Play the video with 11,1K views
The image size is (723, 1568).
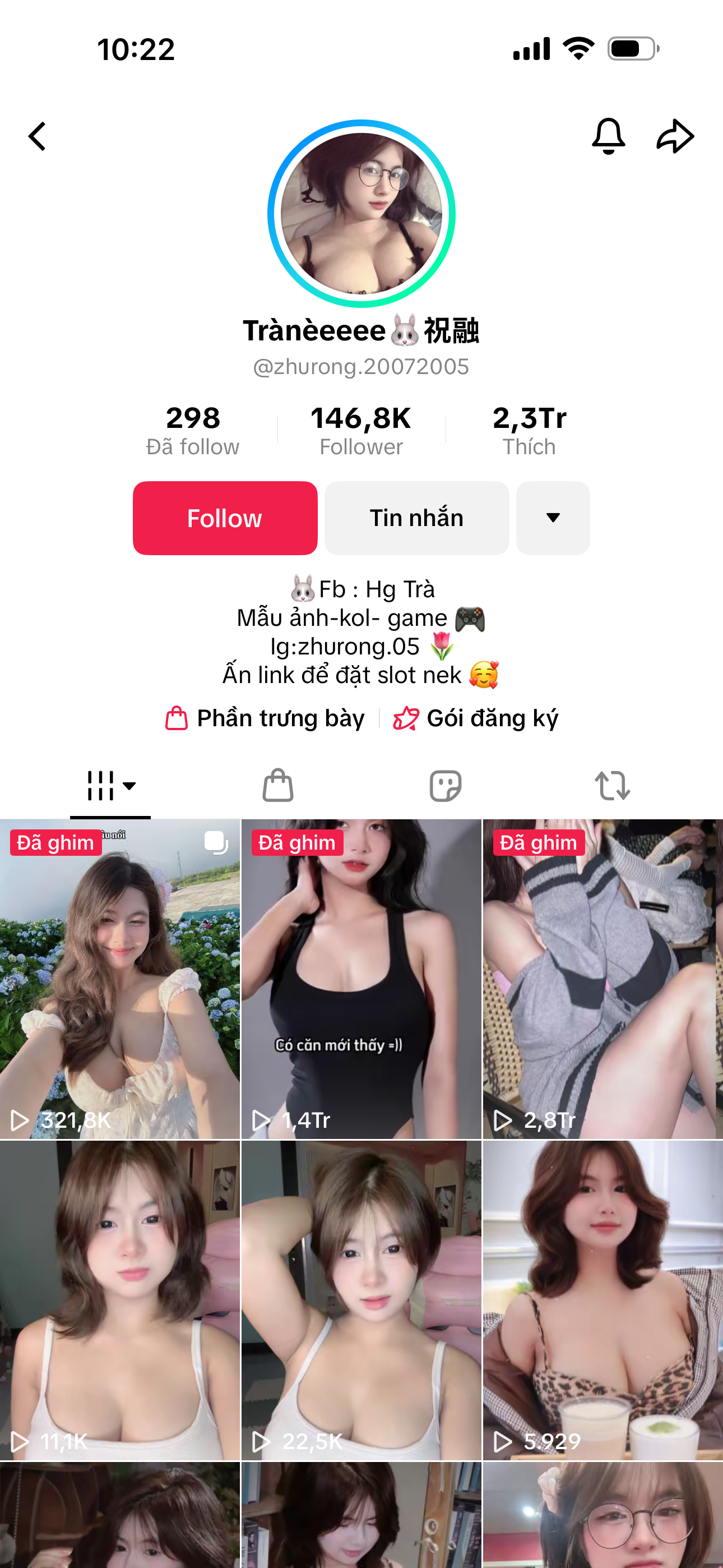(x=120, y=1300)
